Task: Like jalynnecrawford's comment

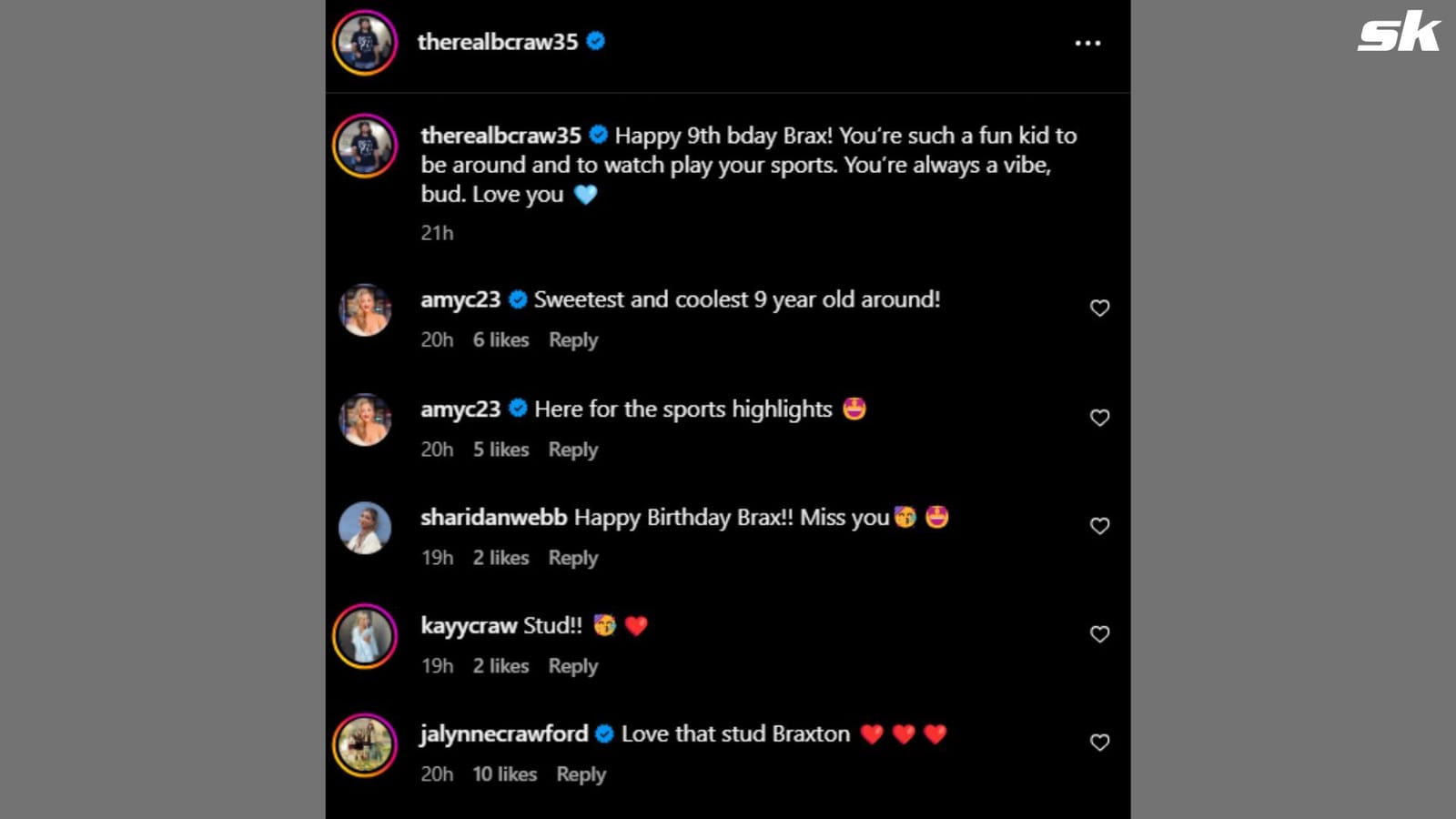Action: click(x=1099, y=743)
